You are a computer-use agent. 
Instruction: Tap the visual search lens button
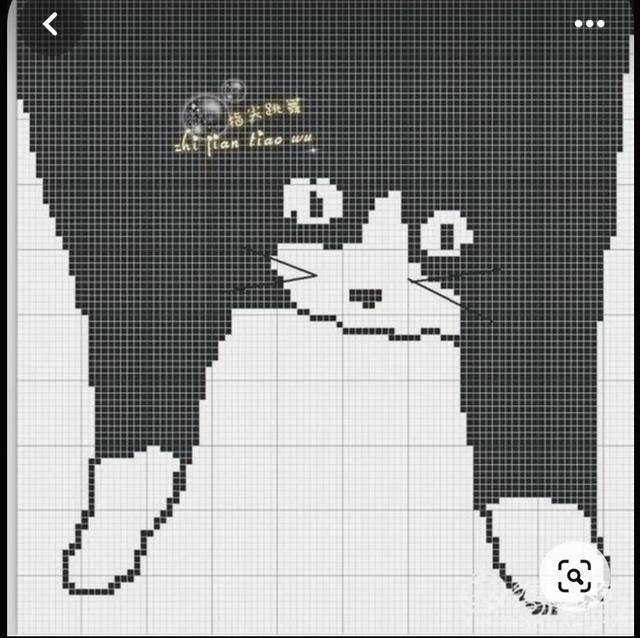pos(574,577)
